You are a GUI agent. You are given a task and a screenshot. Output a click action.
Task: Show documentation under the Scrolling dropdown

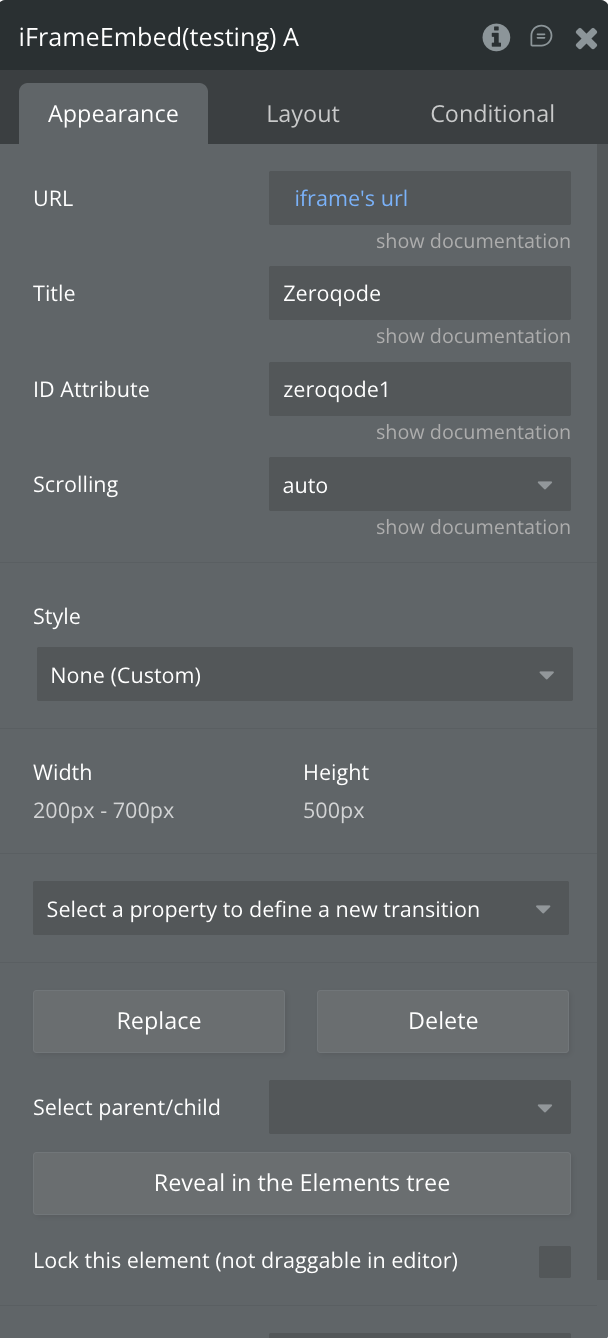tap(473, 527)
